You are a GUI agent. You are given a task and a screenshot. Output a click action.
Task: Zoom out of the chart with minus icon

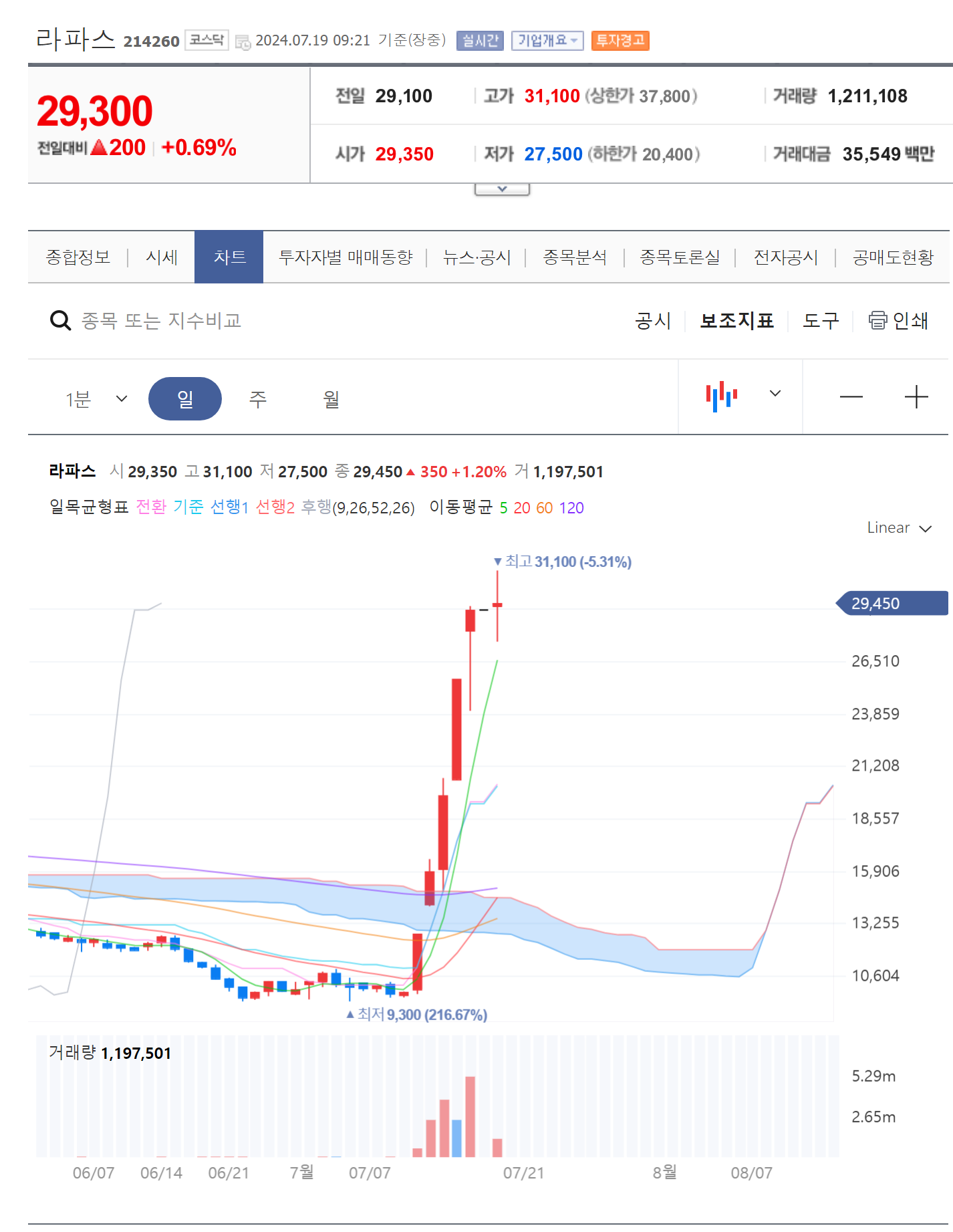[851, 397]
